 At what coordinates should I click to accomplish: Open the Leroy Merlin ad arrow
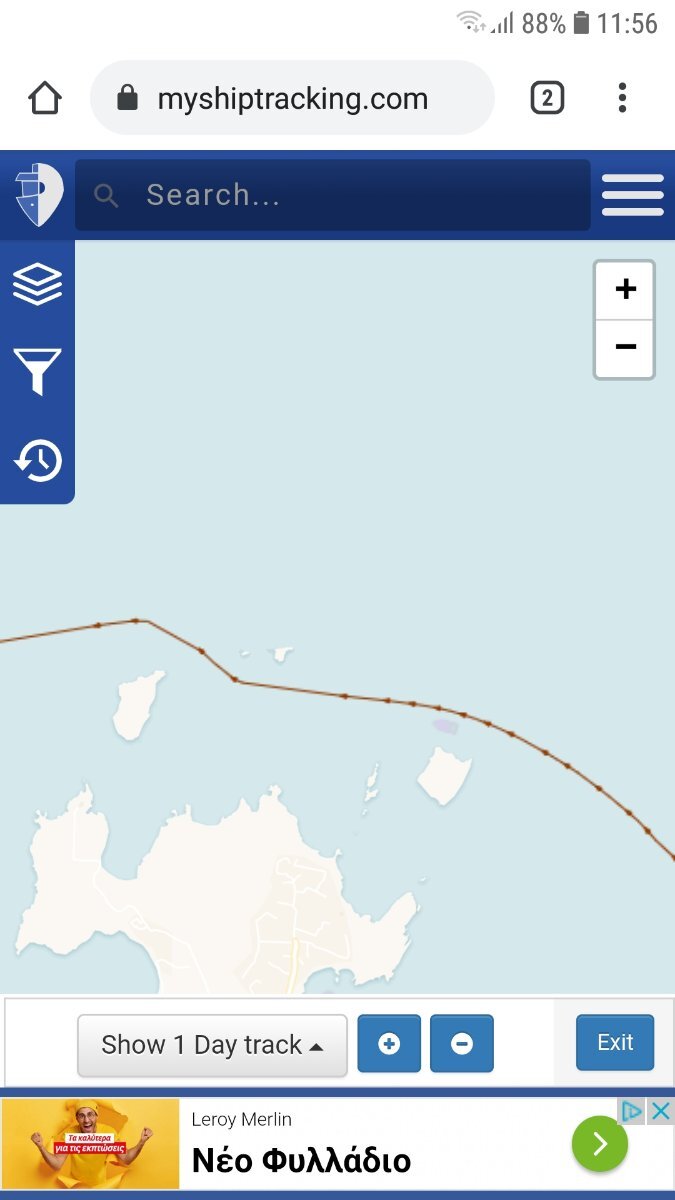pos(599,1144)
